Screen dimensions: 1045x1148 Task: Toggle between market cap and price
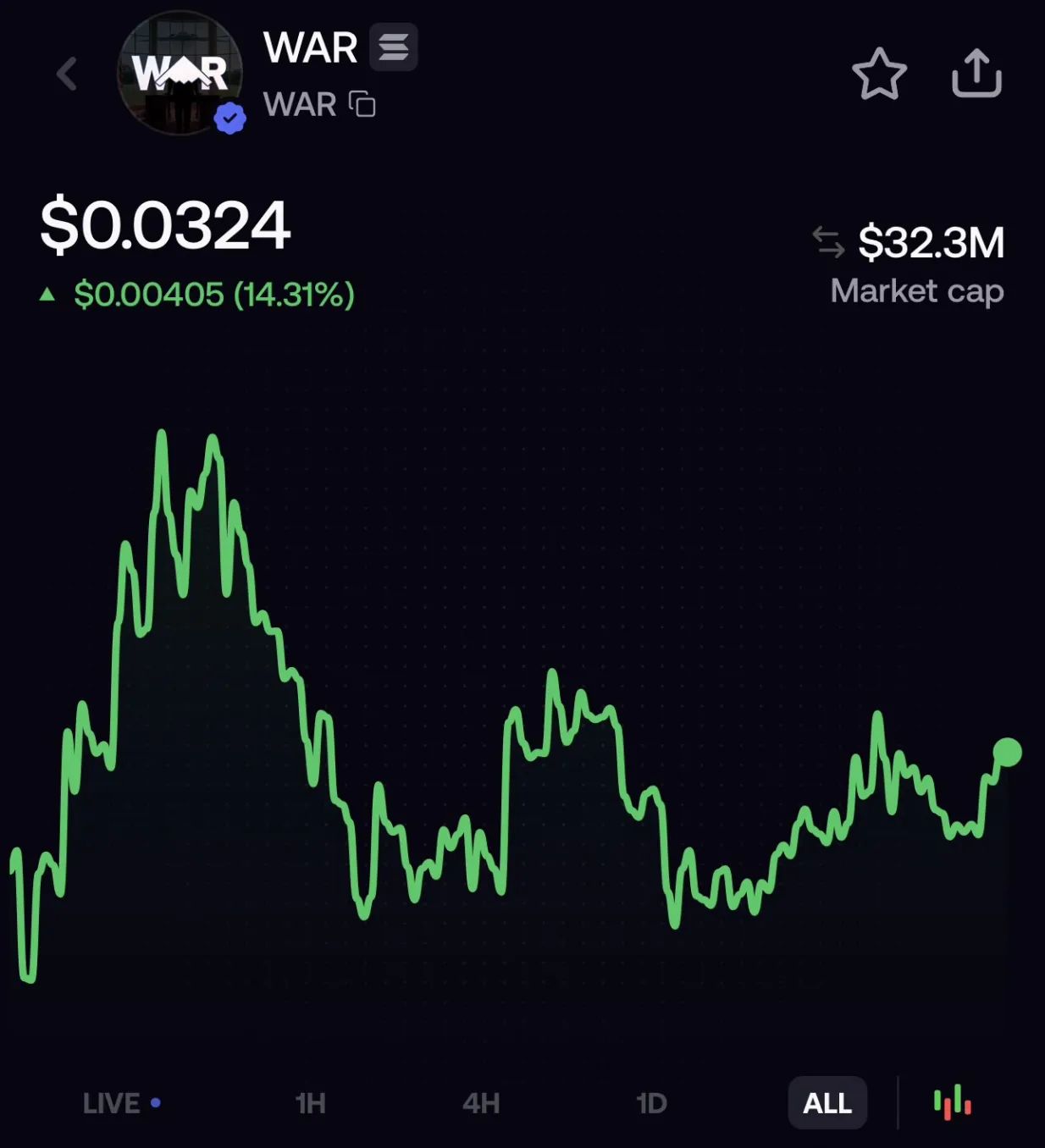827,242
